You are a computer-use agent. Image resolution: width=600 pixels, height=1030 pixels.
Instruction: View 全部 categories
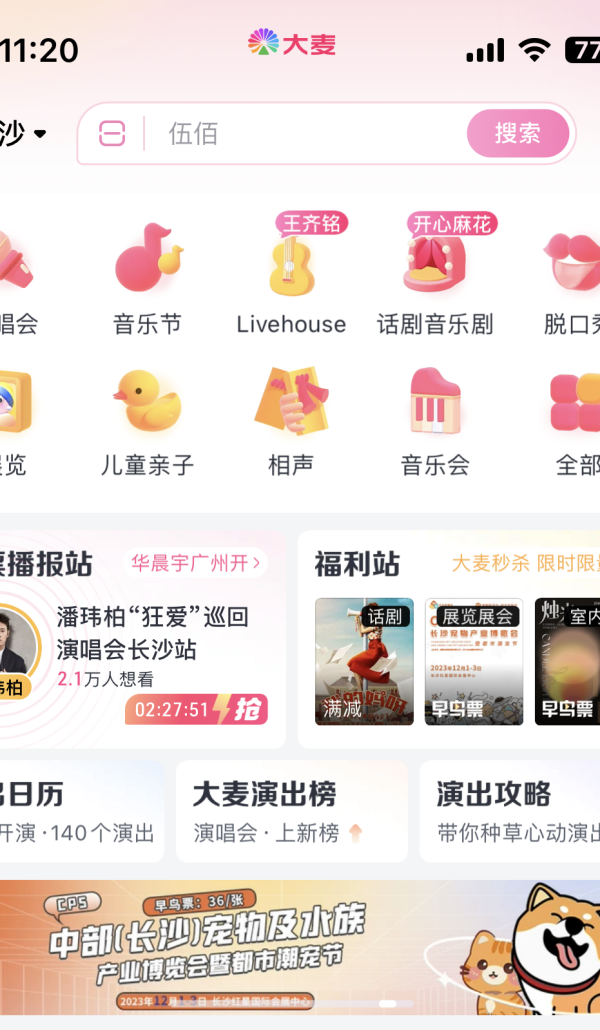tap(577, 422)
